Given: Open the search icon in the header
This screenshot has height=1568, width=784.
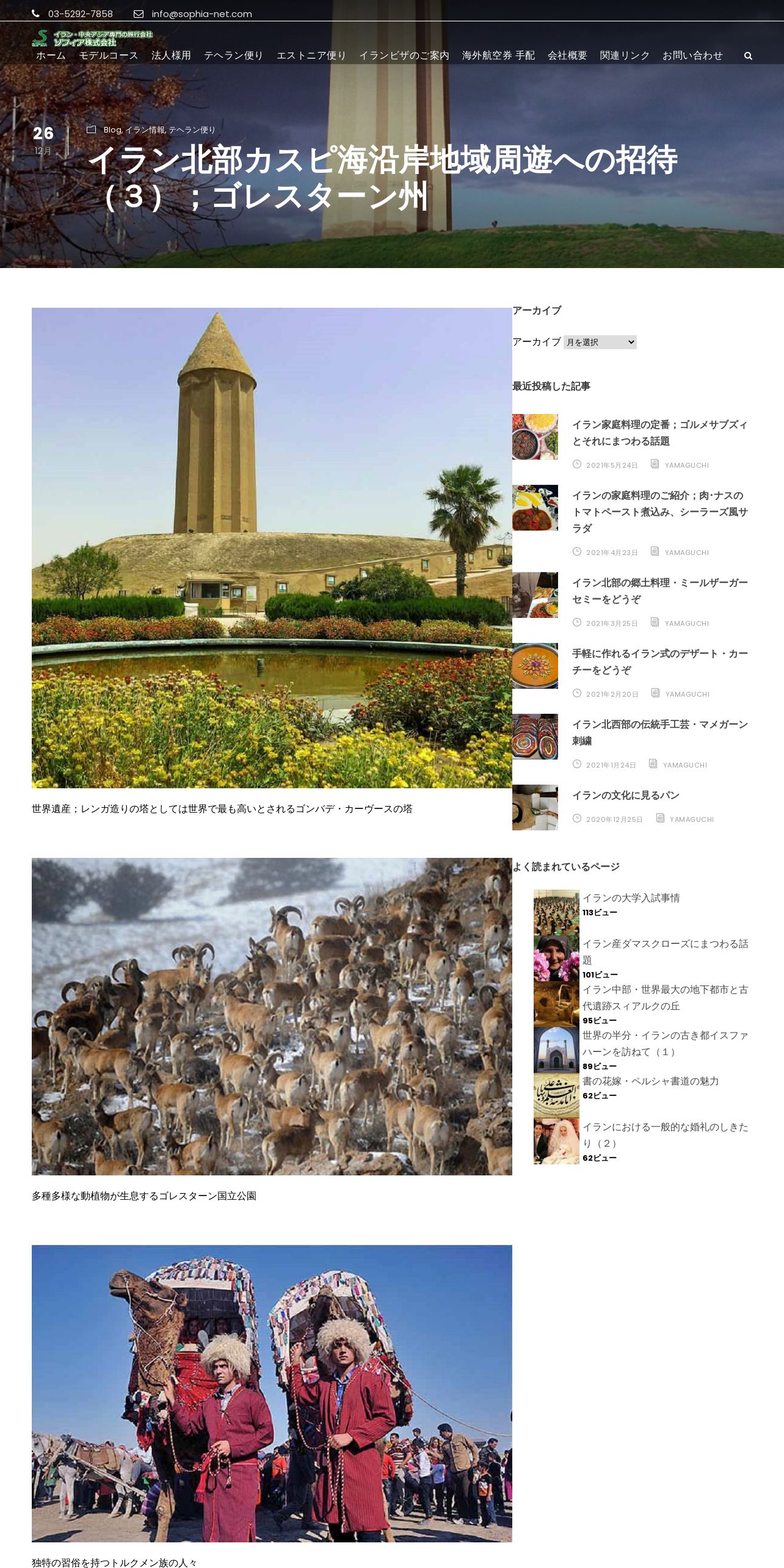Looking at the screenshot, I should [748, 56].
